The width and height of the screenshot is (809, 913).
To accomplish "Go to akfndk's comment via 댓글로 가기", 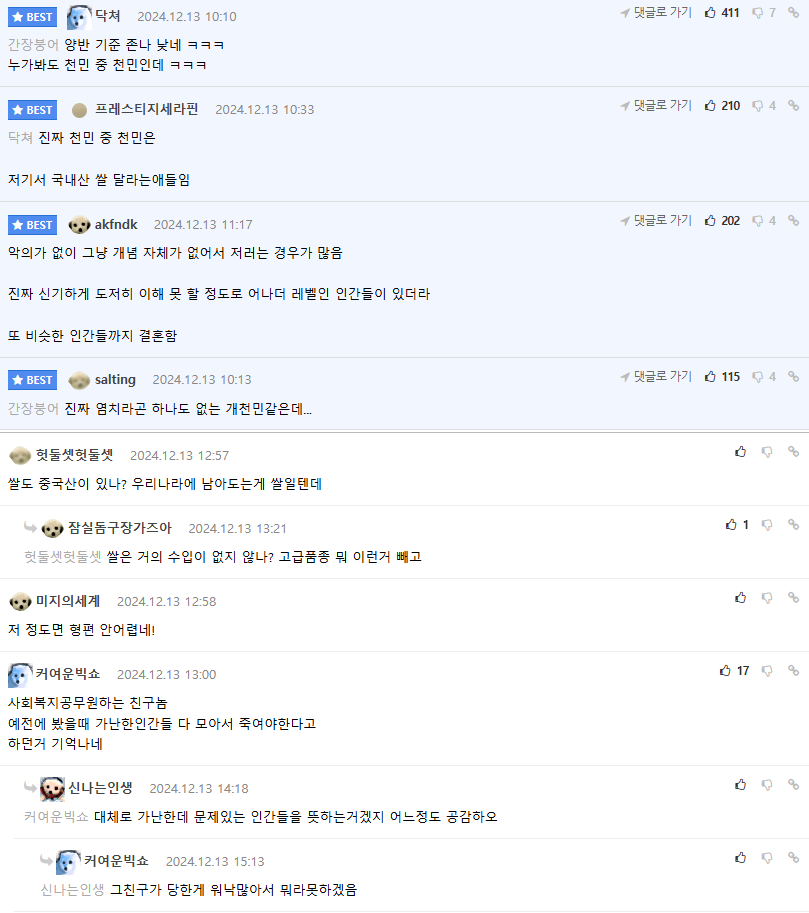I will point(655,220).
